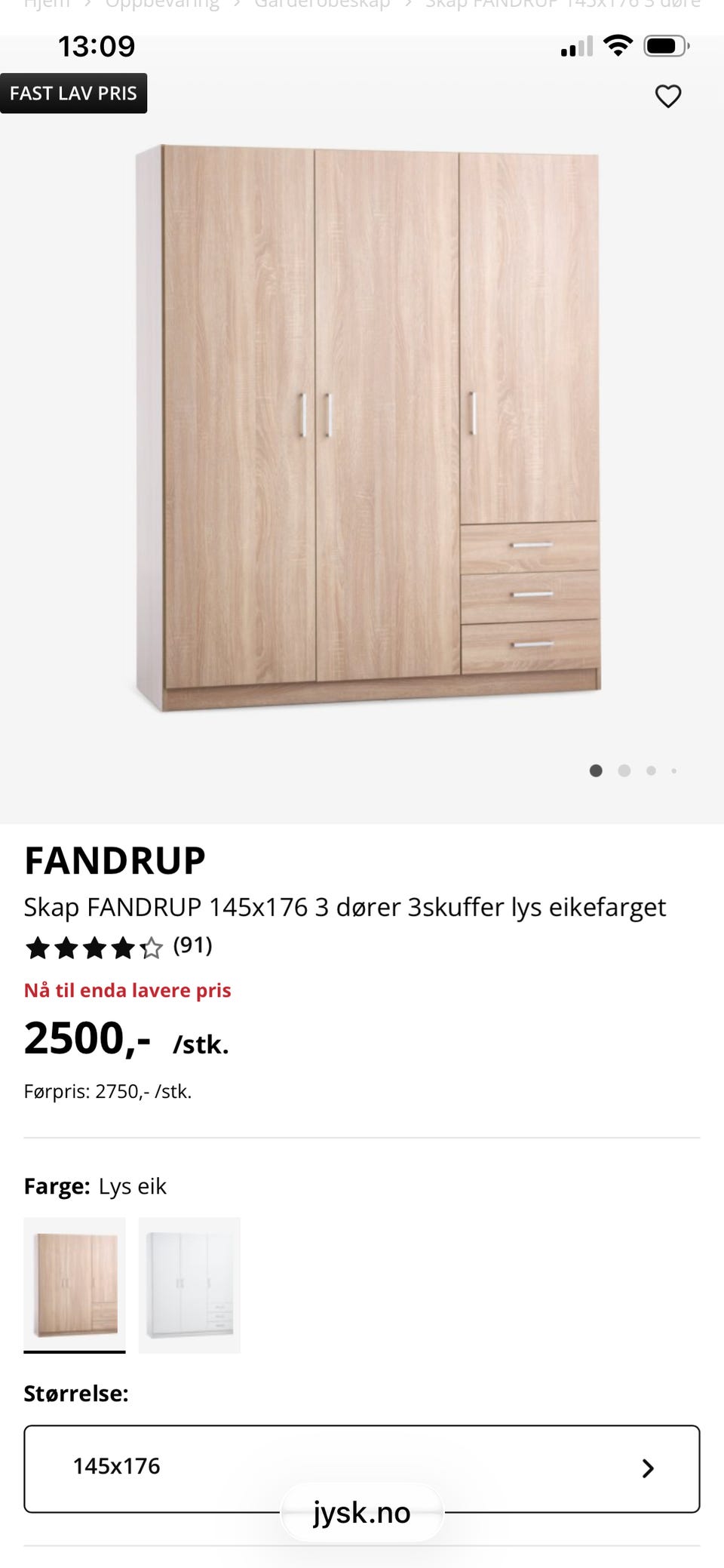Image resolution: width=724 pixels, height=1568 pixels.
Task: Select the third carousel dot
Action: click(650, 771)
